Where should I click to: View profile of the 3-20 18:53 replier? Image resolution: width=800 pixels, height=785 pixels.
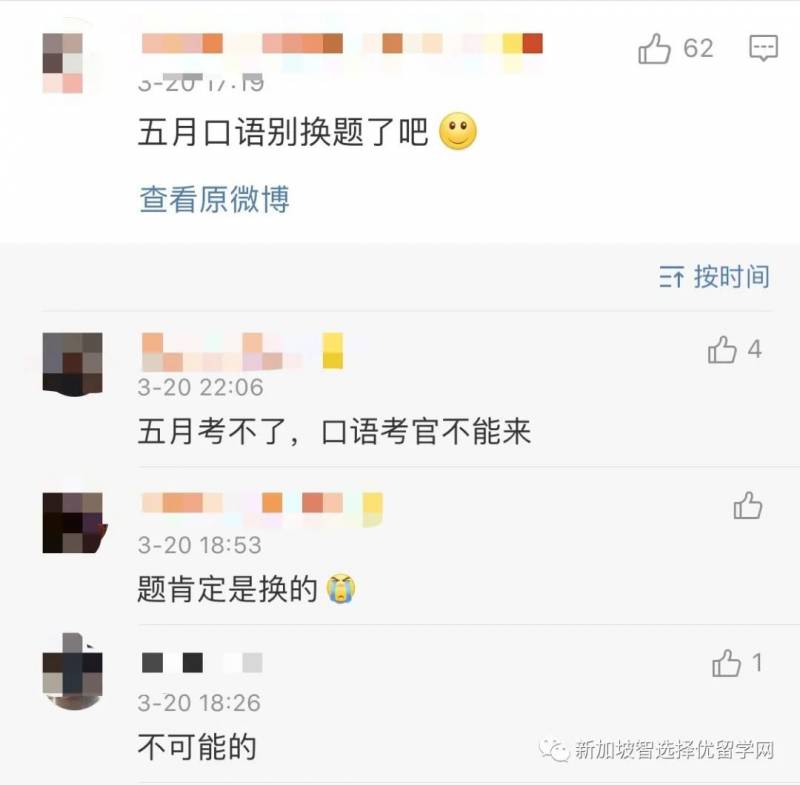(72, 521)
